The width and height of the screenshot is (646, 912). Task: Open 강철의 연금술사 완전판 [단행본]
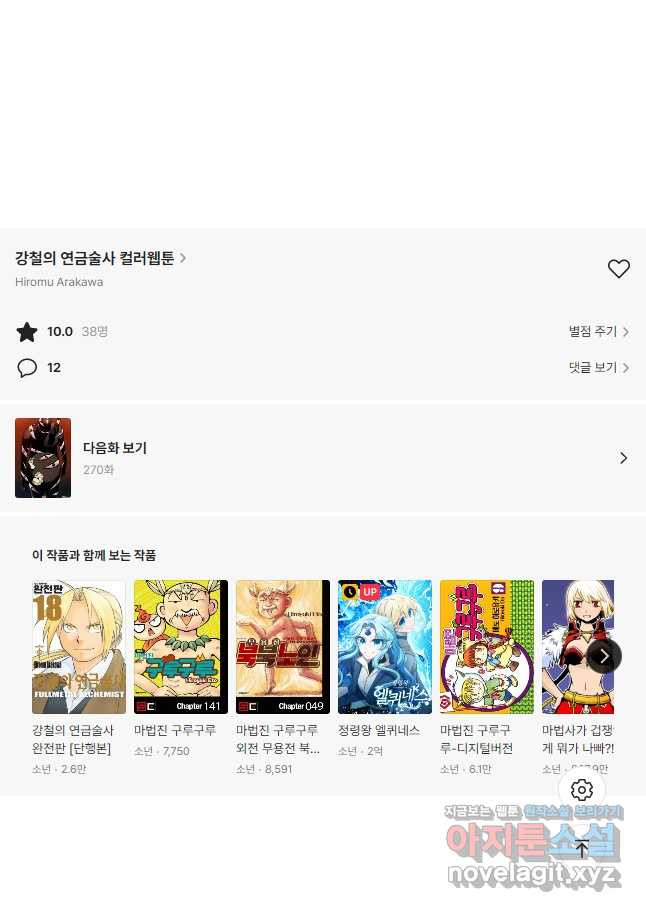point(79,647)
